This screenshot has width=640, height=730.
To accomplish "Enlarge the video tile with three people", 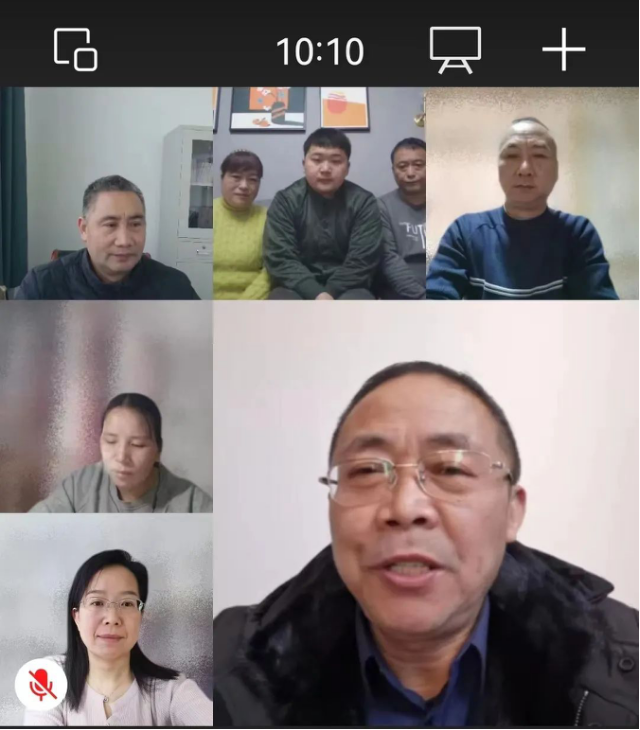I will click(319, 193).
